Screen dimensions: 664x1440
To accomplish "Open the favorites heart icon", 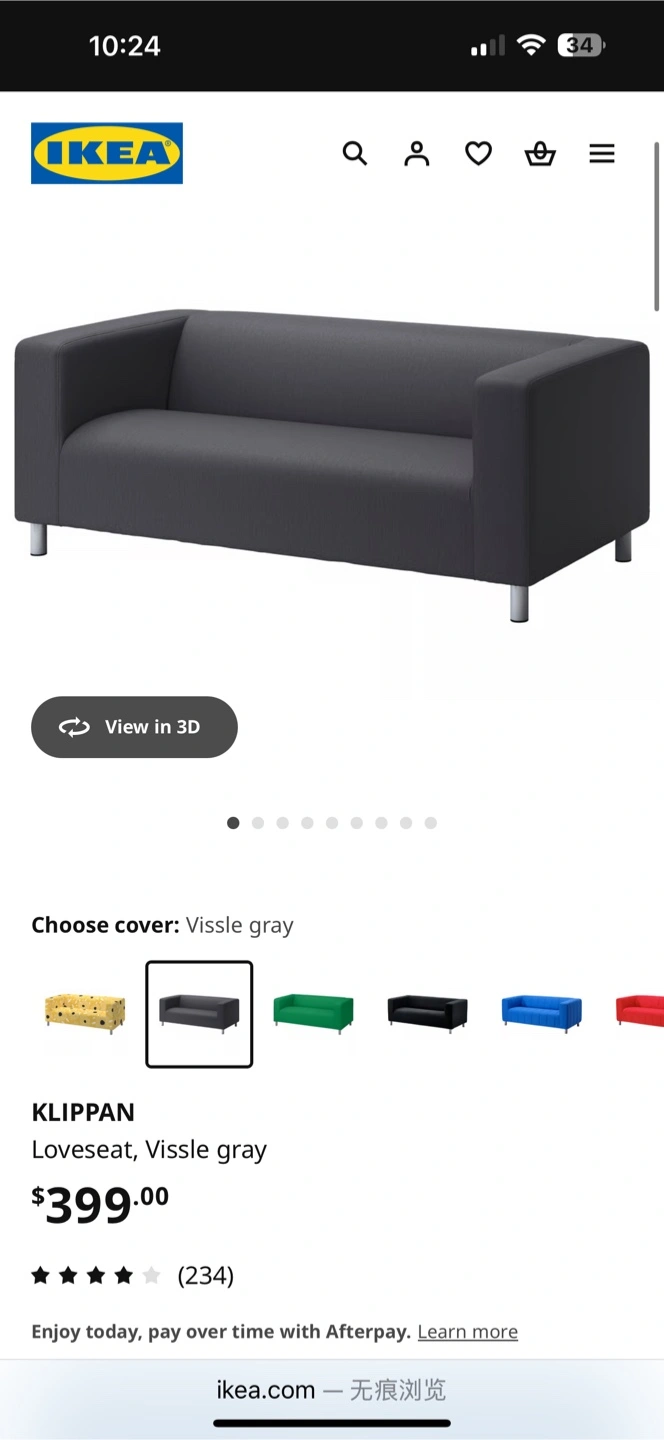I will click(478, 153).
